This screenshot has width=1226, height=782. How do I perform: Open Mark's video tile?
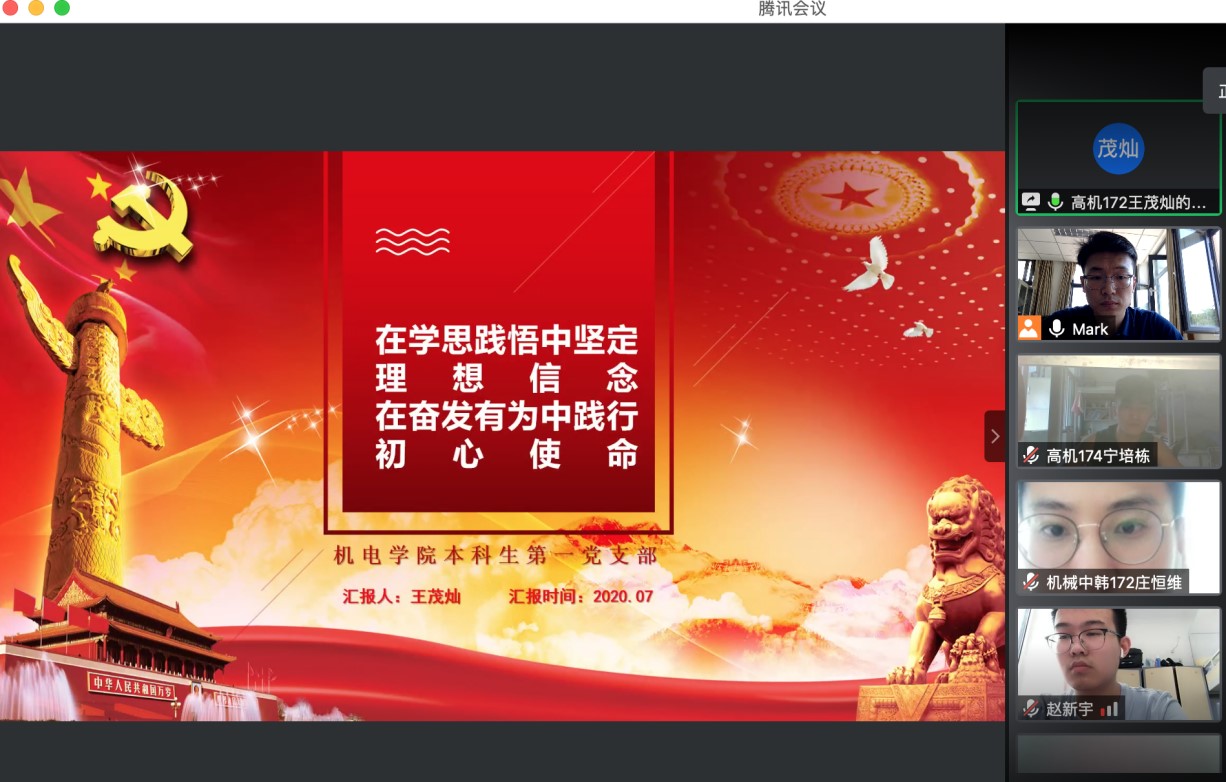1118,284
